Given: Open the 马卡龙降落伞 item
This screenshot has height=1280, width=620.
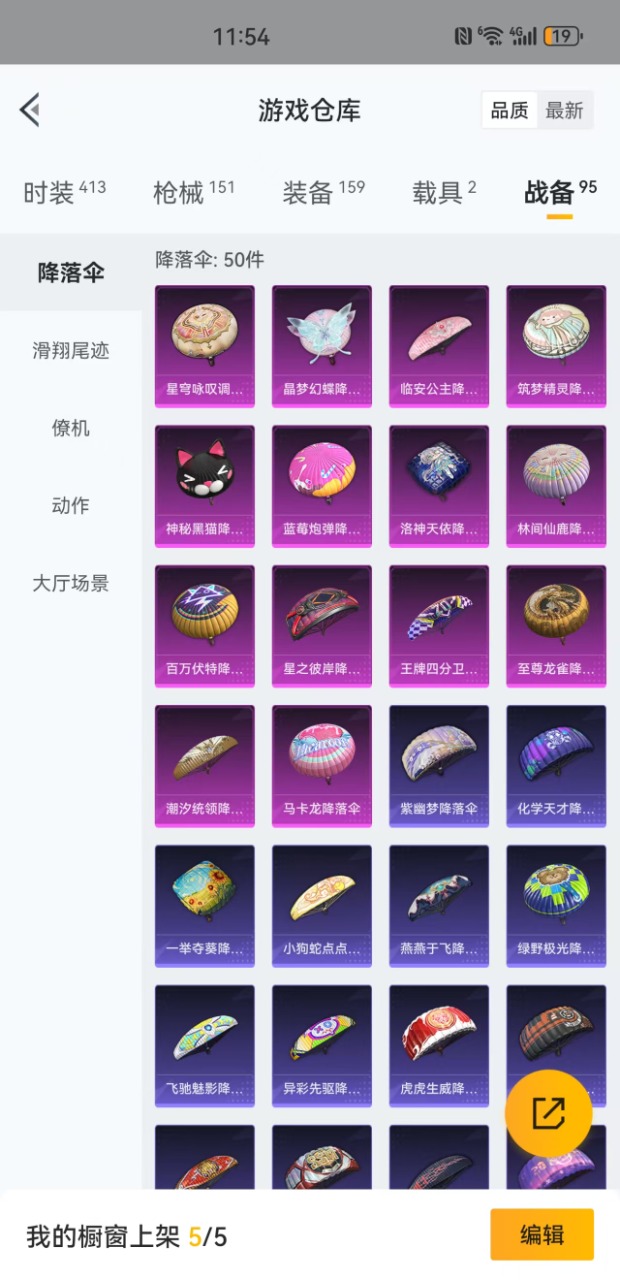Looking at the screenshot, I should click(x=322, y=766).
